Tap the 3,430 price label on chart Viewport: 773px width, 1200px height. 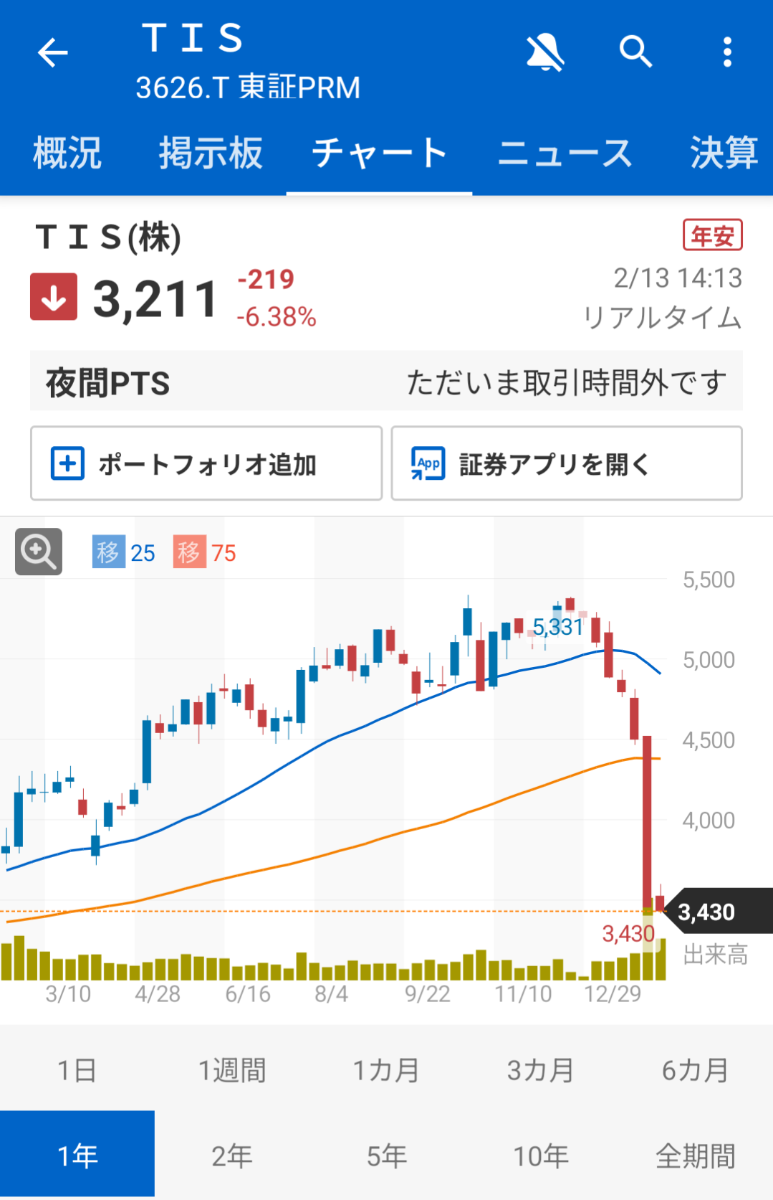[x=710, y=911]
